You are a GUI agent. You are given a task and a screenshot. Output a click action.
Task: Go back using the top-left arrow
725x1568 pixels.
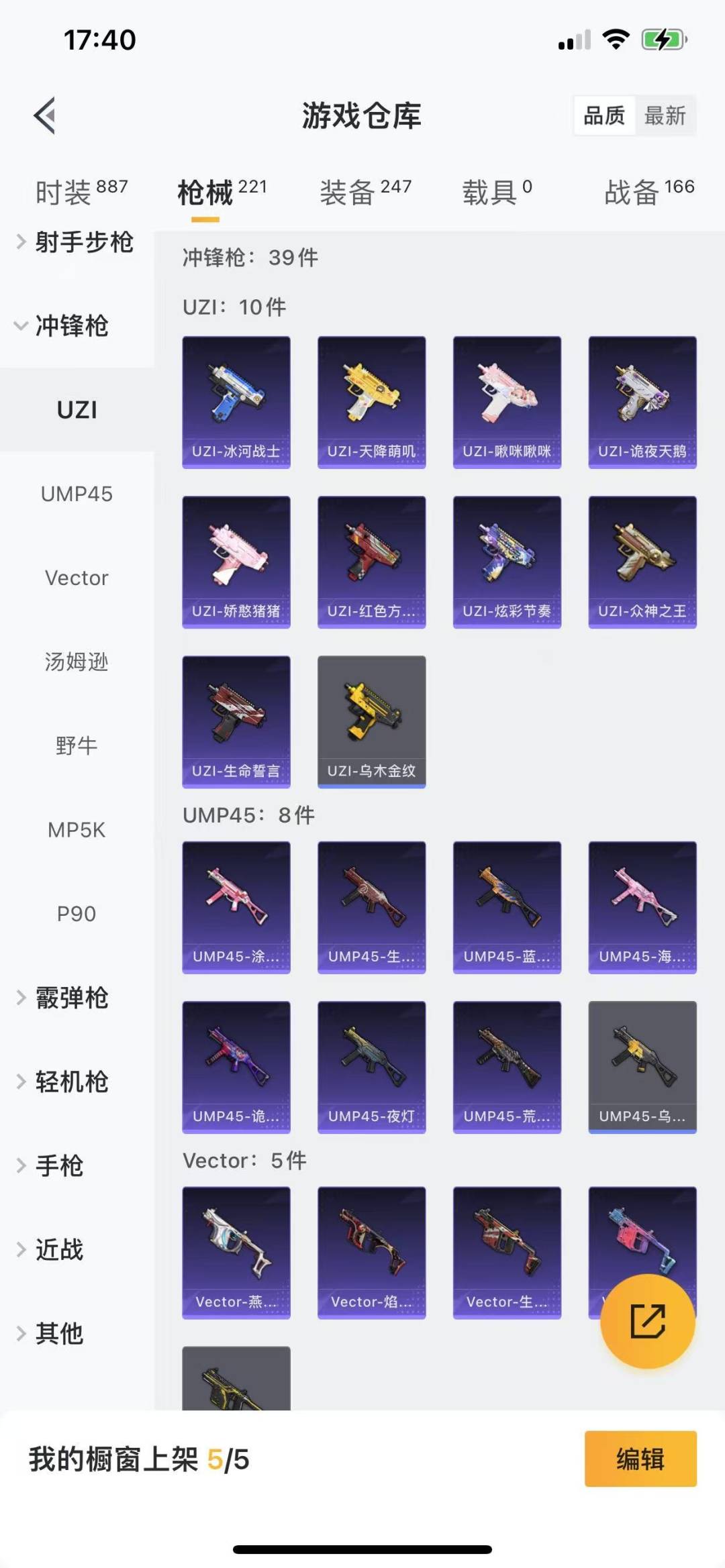pos(44,115)
